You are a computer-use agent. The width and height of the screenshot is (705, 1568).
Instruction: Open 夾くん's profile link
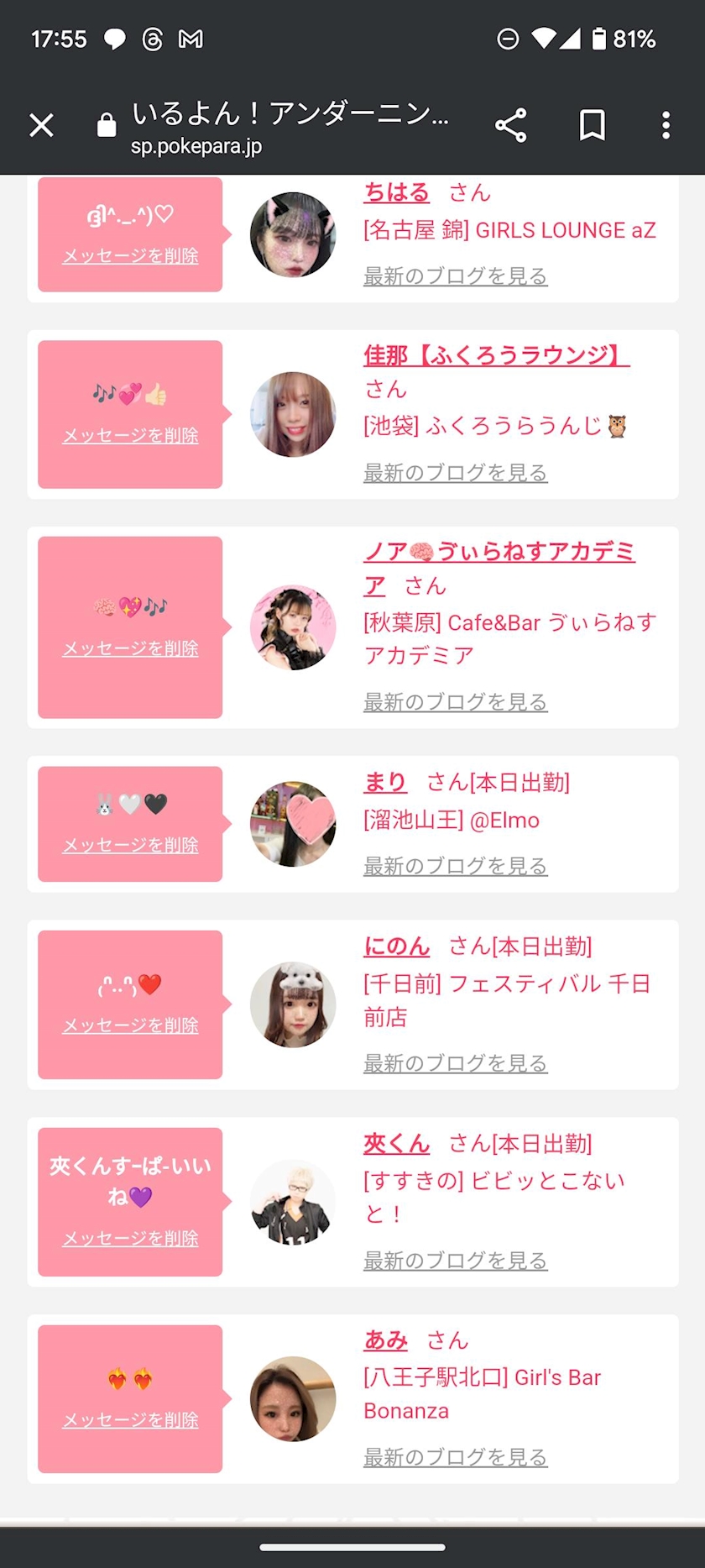click(x=396, y=1143)
